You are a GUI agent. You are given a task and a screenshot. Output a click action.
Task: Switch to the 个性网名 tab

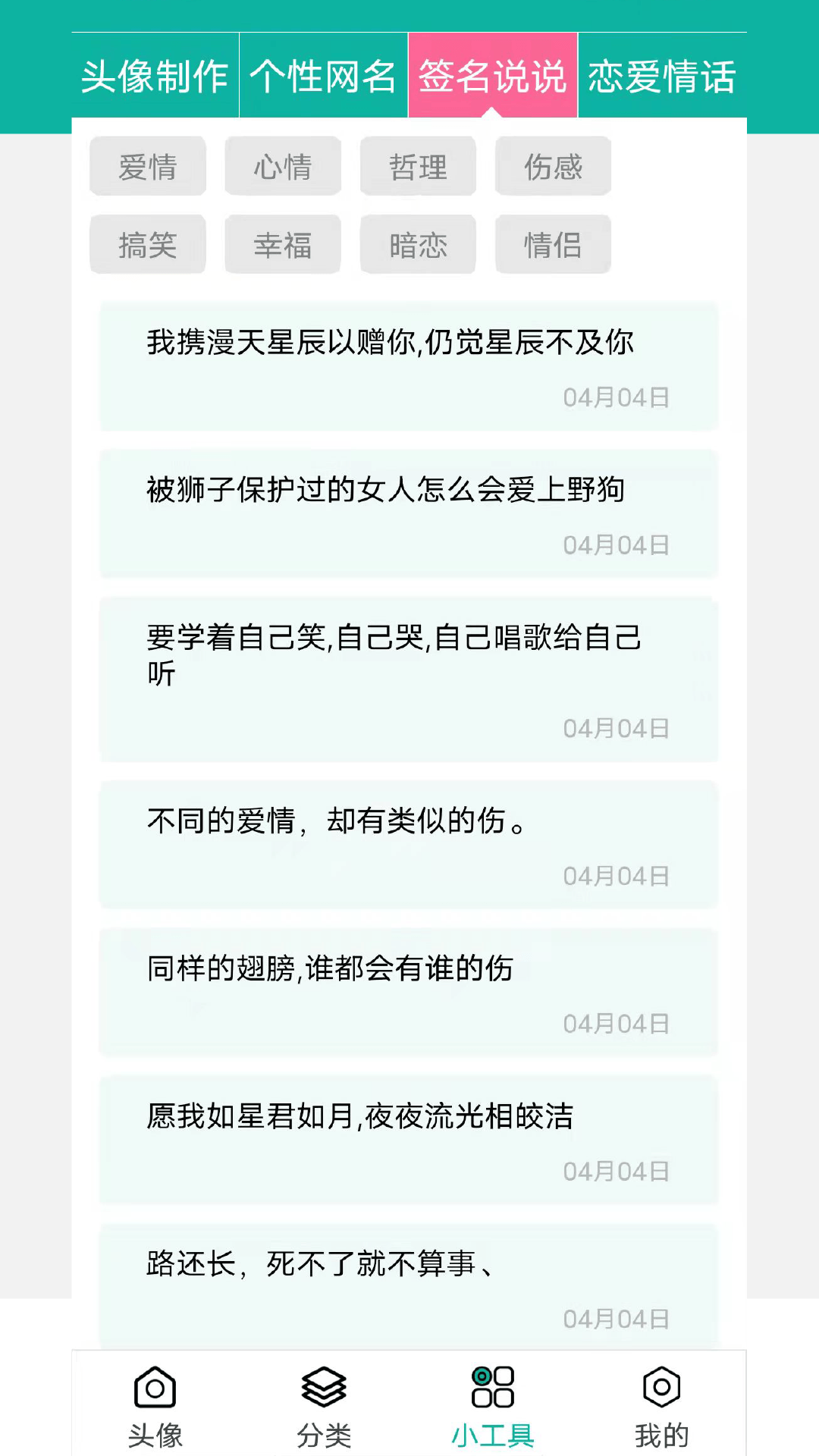324,76
